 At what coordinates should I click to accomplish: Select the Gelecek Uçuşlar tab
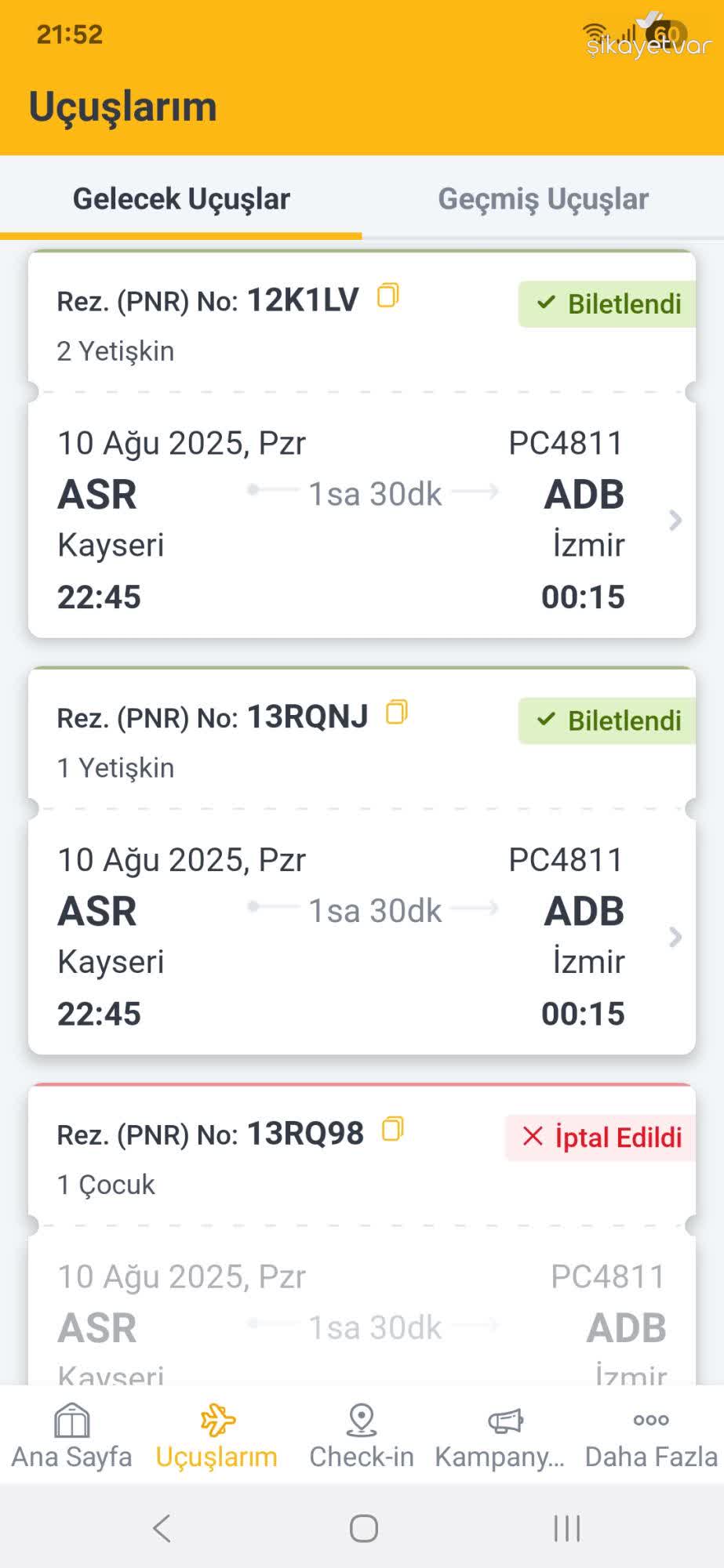coord(181,198)
